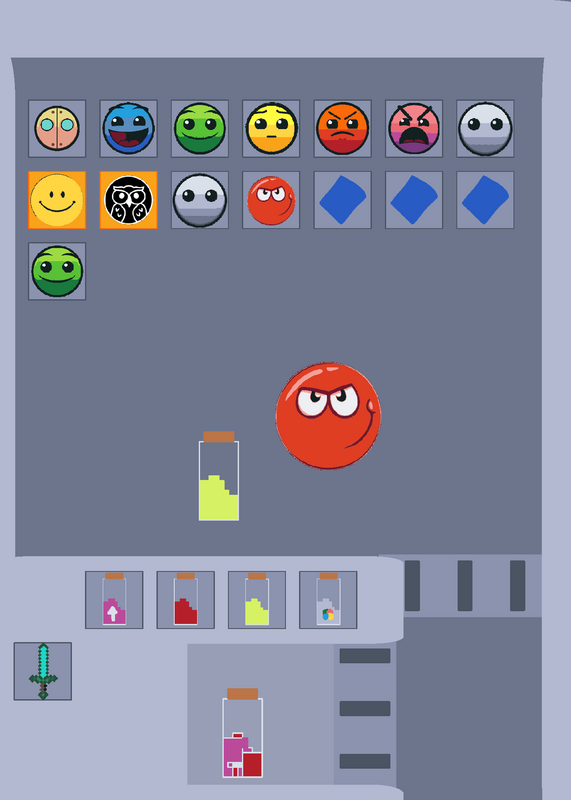Tap the highlighted yellow smiley tile
The height and width of the screenshot is (800, 571).
57,200
